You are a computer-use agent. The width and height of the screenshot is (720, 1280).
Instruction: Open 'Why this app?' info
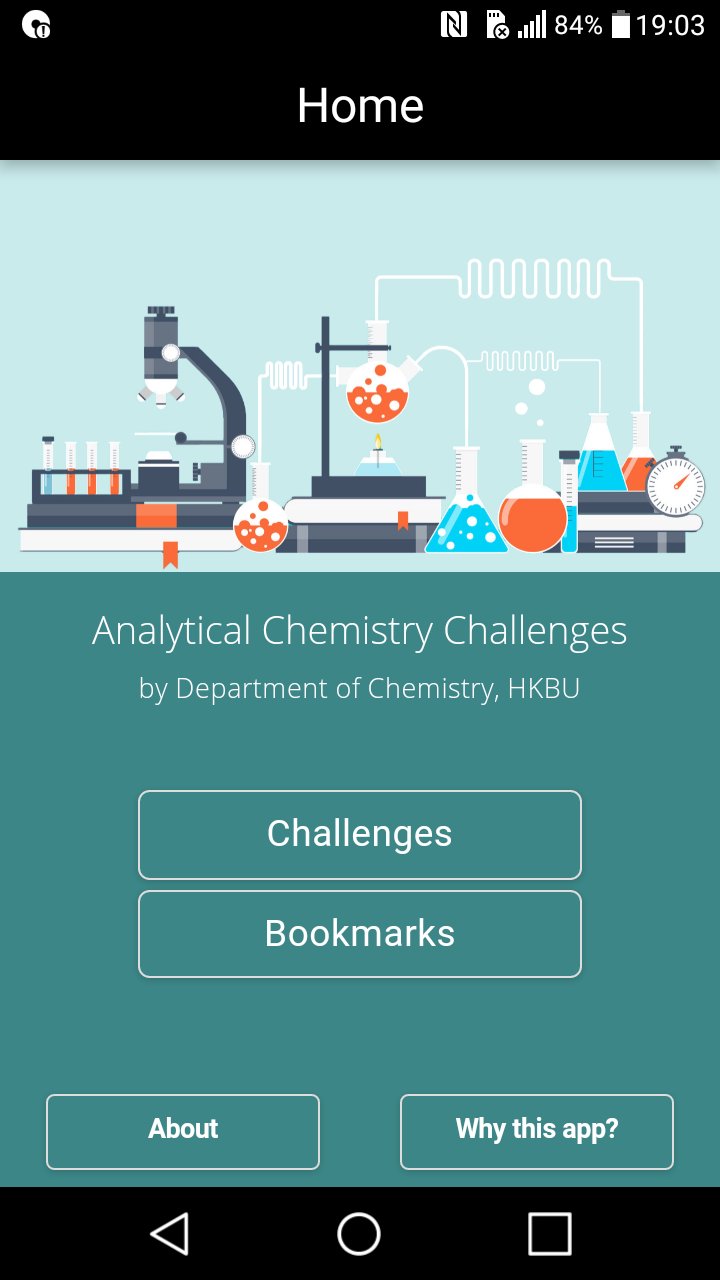point(537,1131)
